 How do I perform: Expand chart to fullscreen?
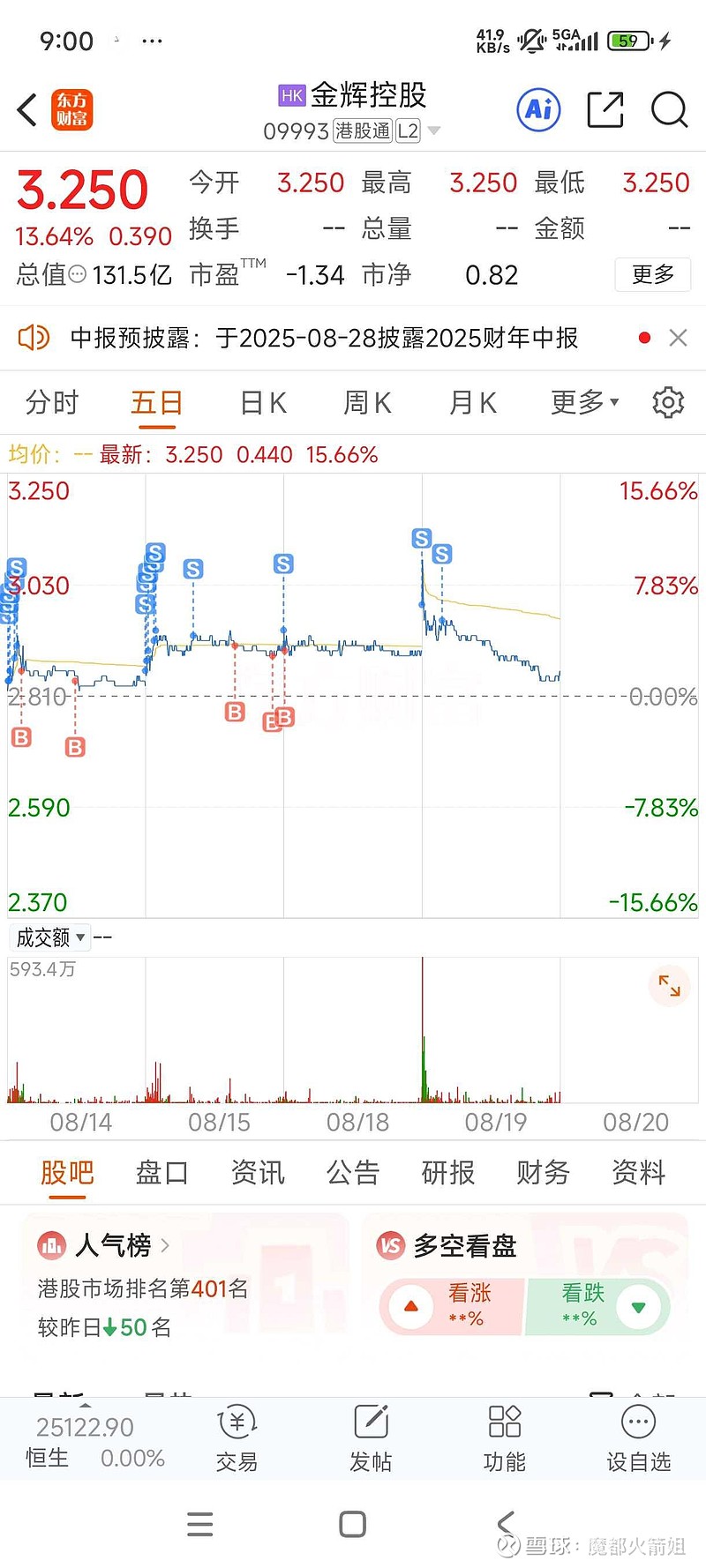(x=669, y=987)
